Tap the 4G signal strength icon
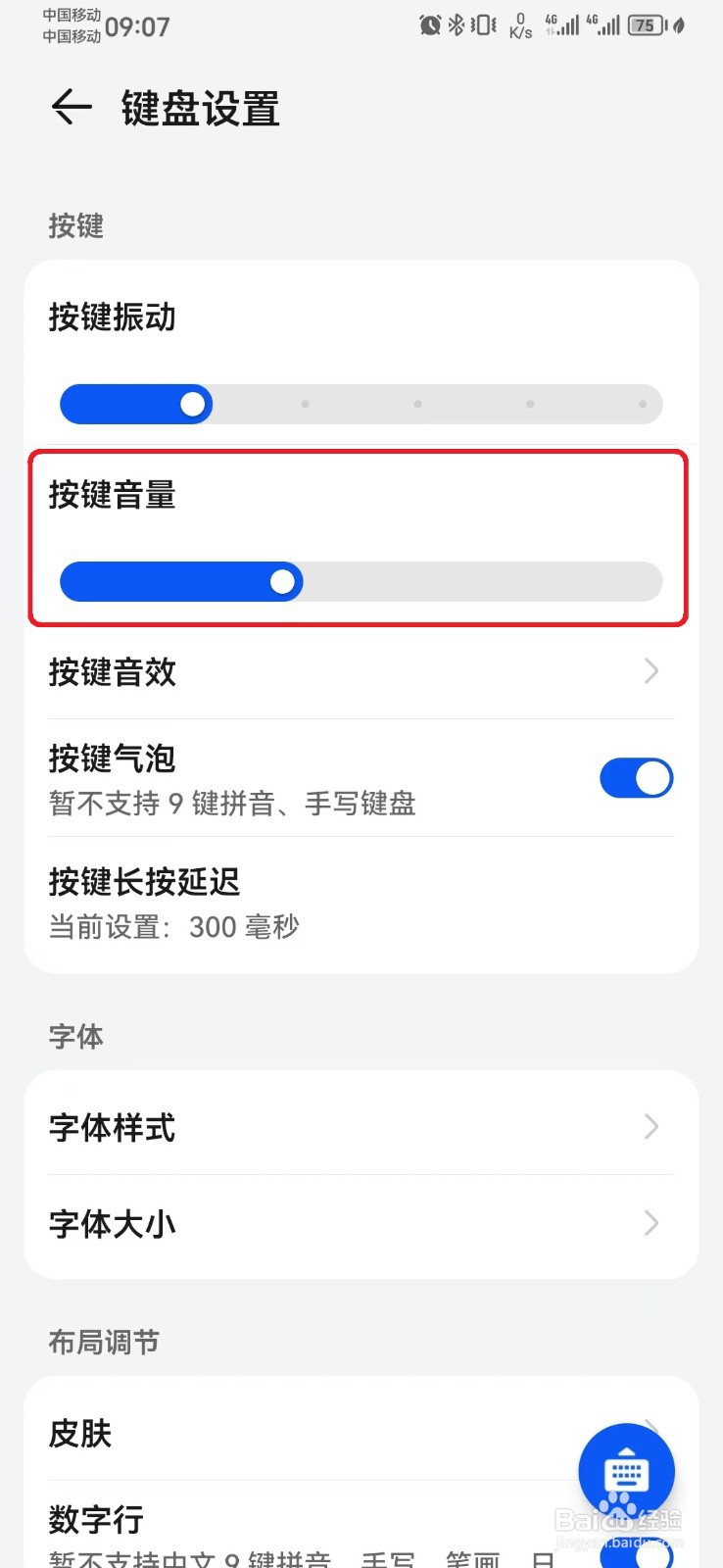This screenshot has width=723, height=1568. 563,25
